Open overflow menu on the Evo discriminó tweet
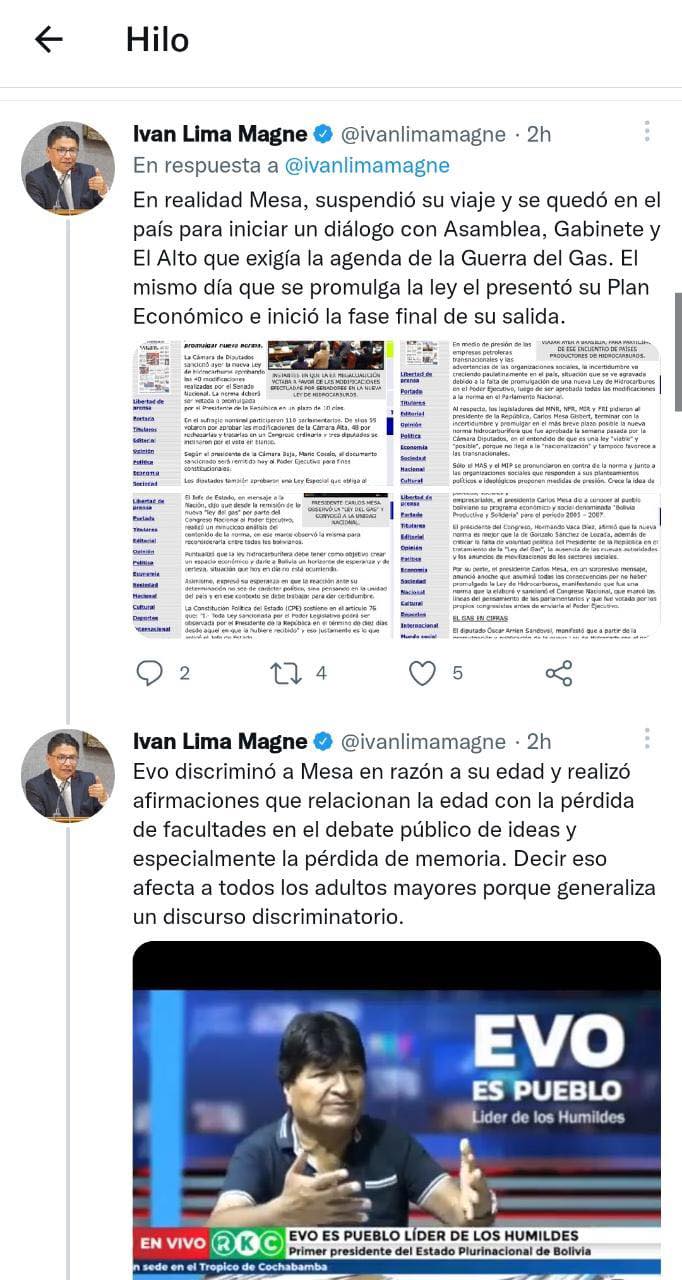 coord(647,739)
